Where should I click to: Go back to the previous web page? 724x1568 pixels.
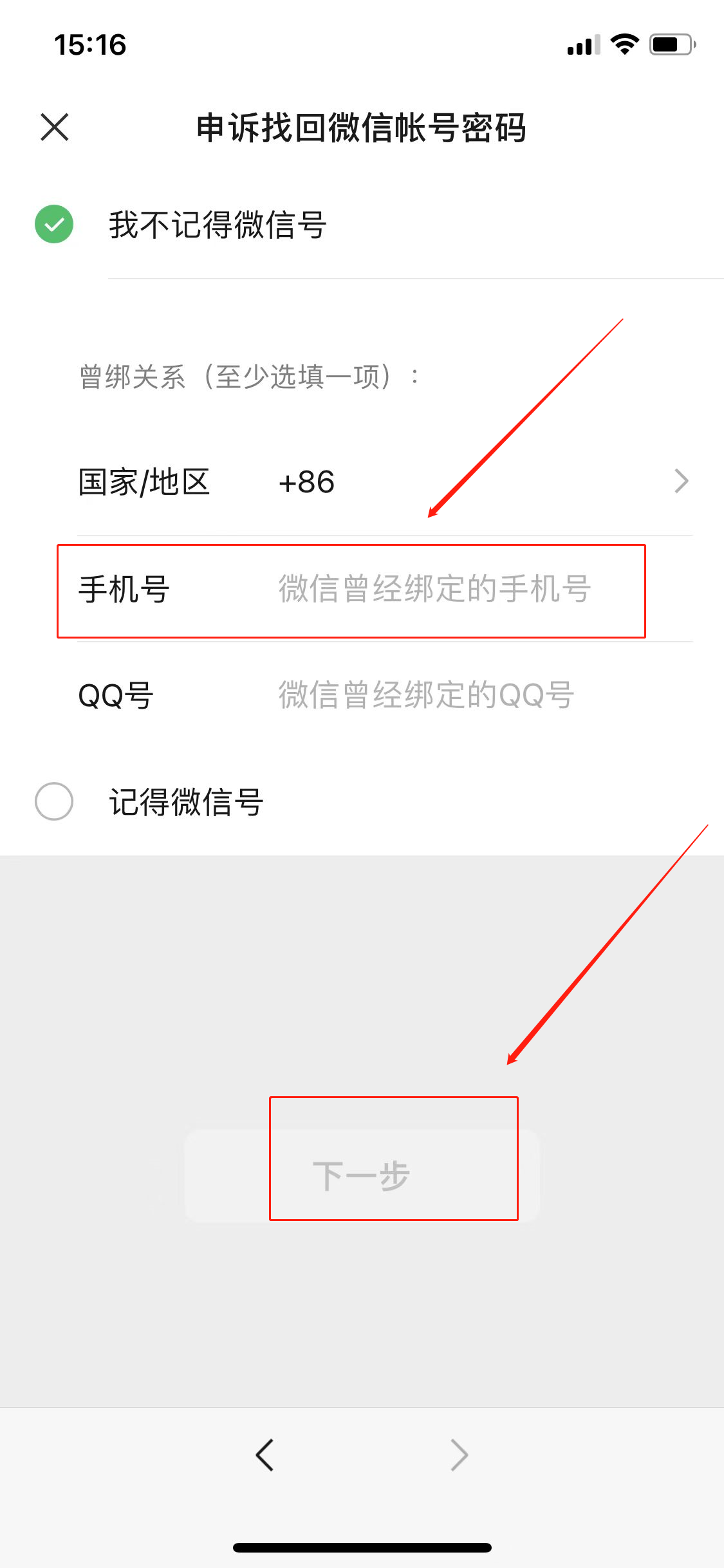point(265,1455)
